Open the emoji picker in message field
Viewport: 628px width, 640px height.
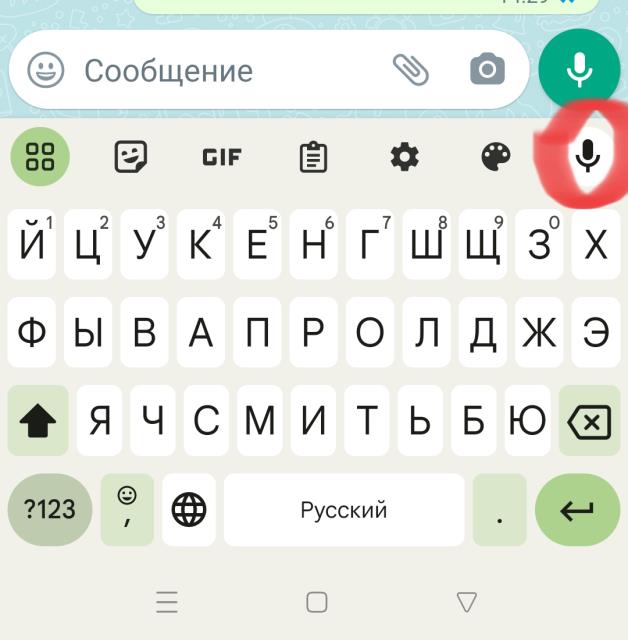[45, 70]
